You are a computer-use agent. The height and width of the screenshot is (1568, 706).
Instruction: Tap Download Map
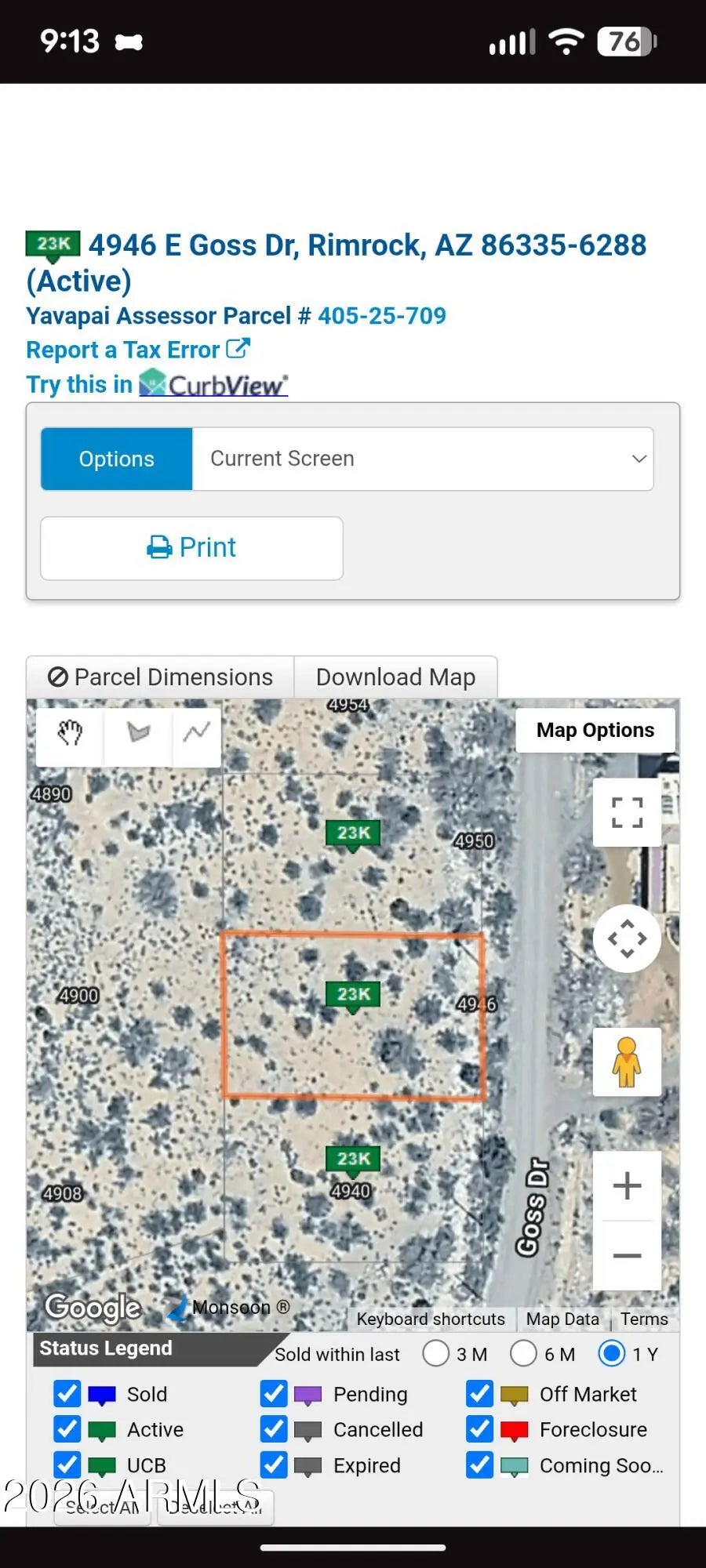[395, 677]
